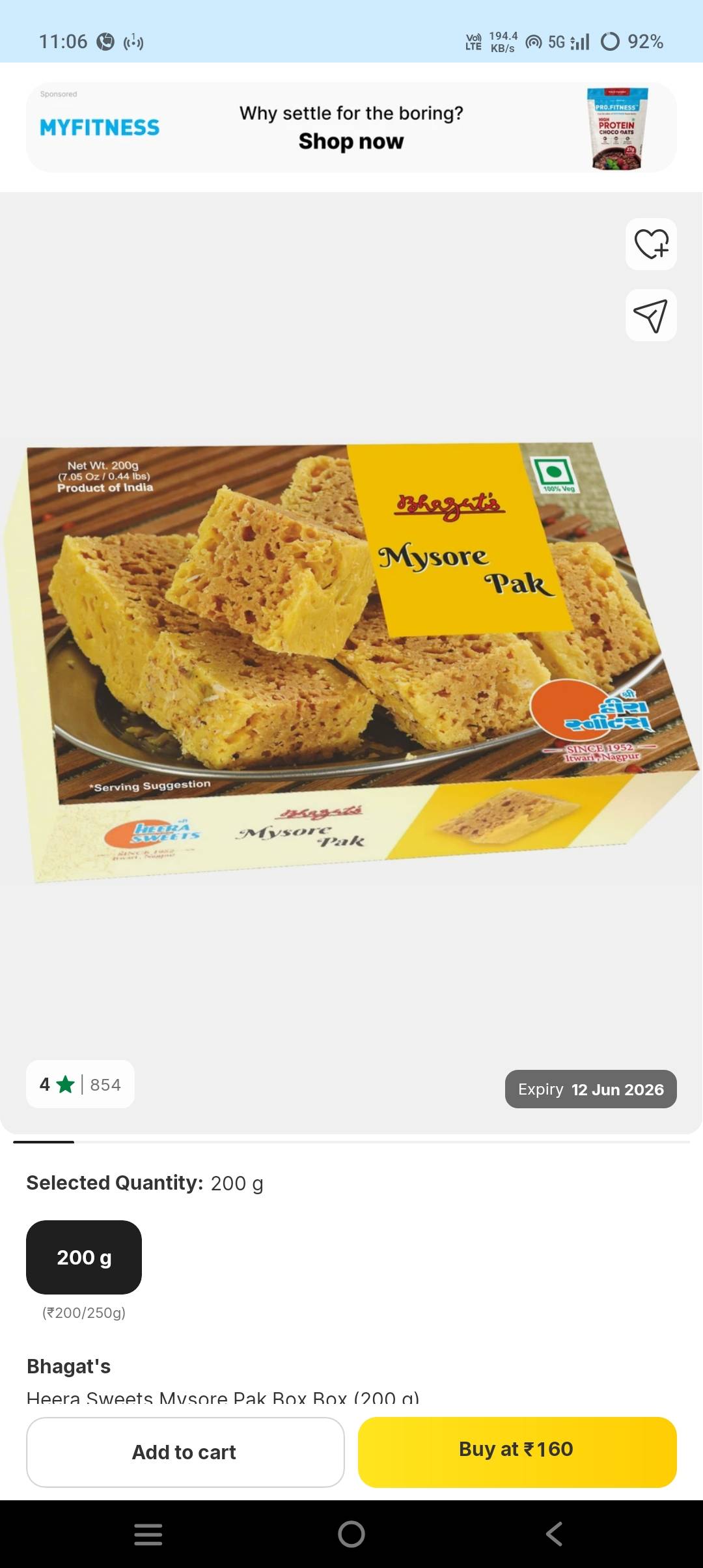703x1568 pixels.
Task: Expand the product title Heera Sweets Mysore Pak
Action: tap(221, 1398)
